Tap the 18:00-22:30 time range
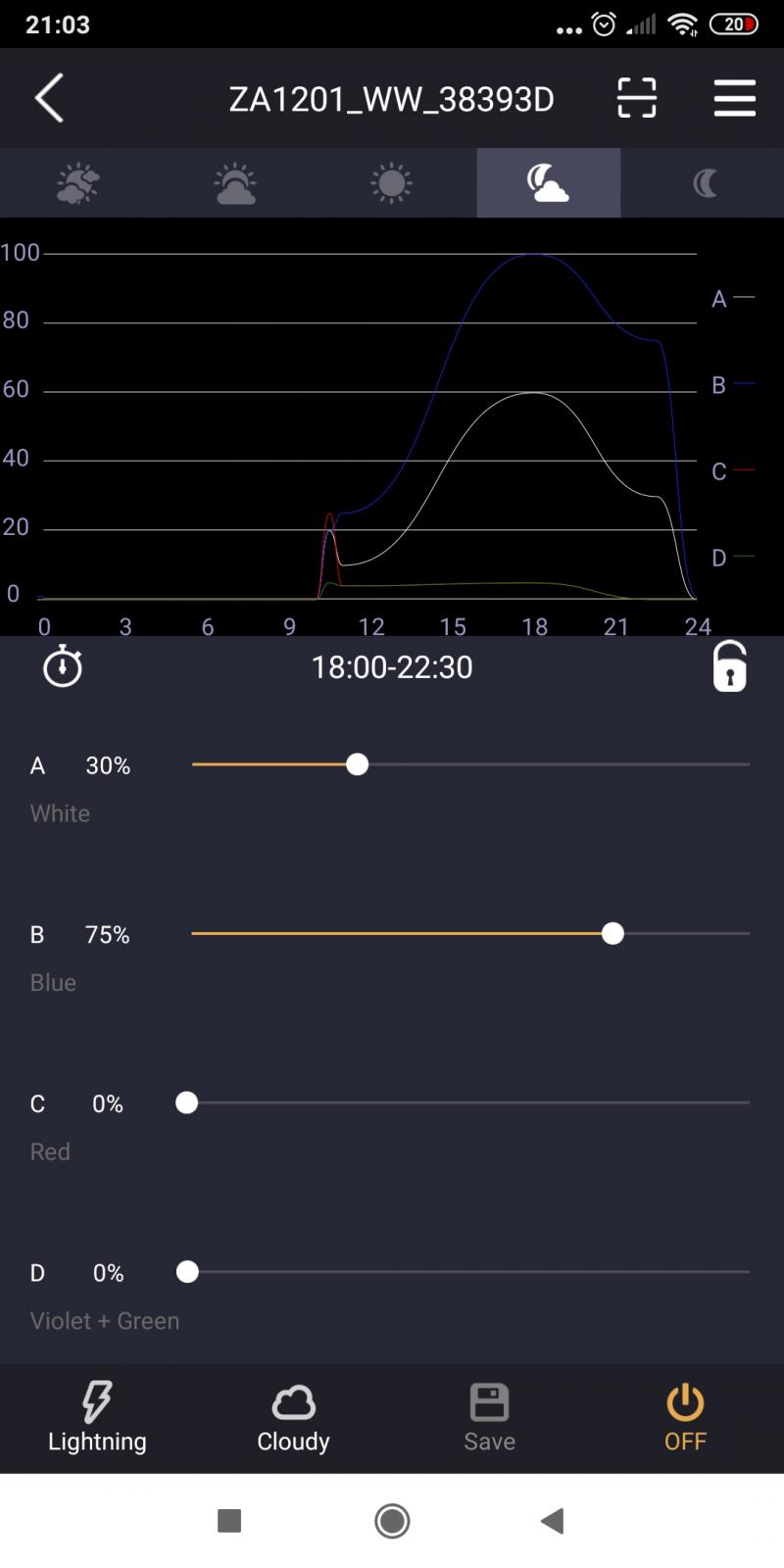 392,667
